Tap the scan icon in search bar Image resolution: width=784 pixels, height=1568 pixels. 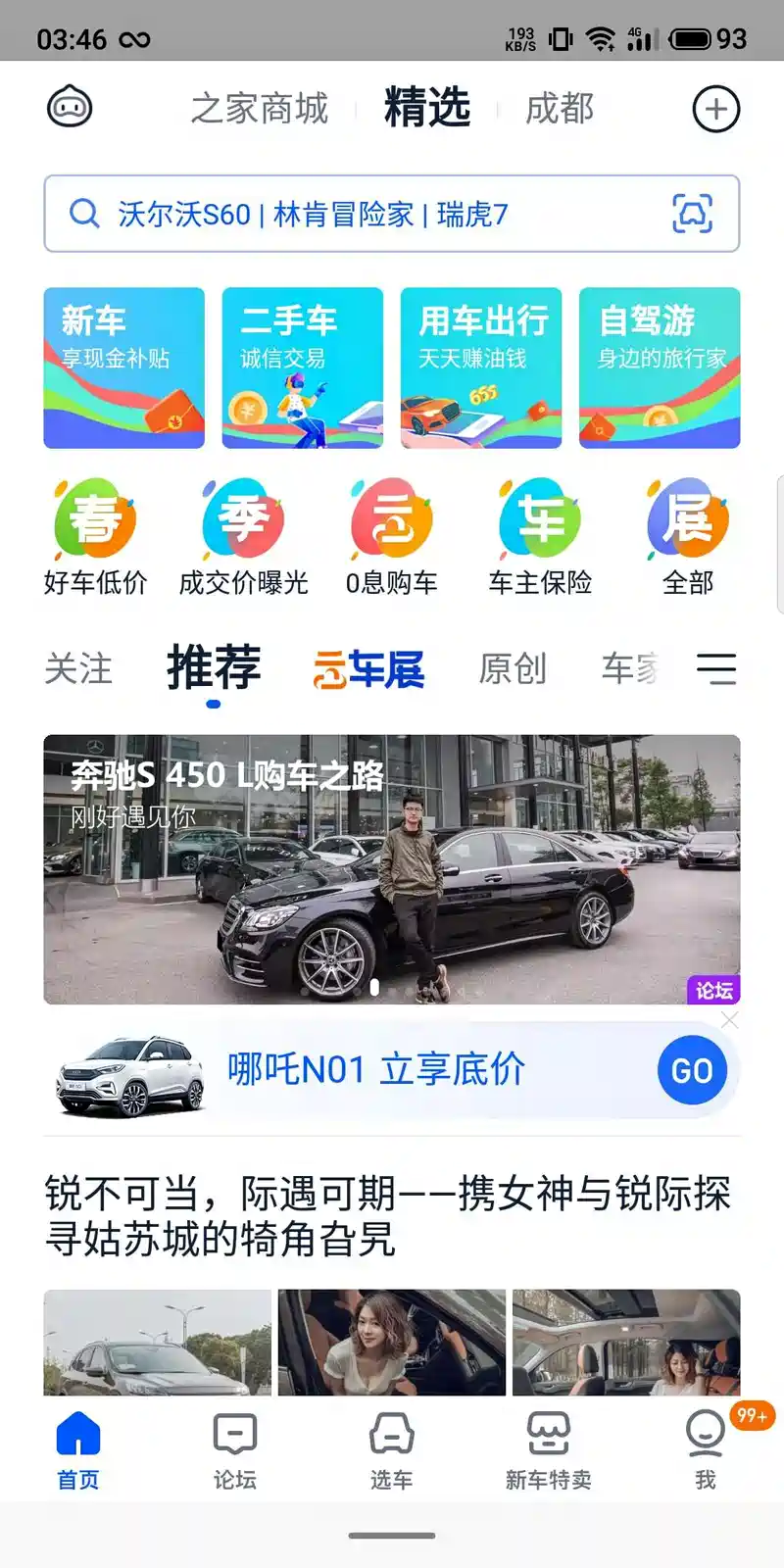click(x=692, y=214)
